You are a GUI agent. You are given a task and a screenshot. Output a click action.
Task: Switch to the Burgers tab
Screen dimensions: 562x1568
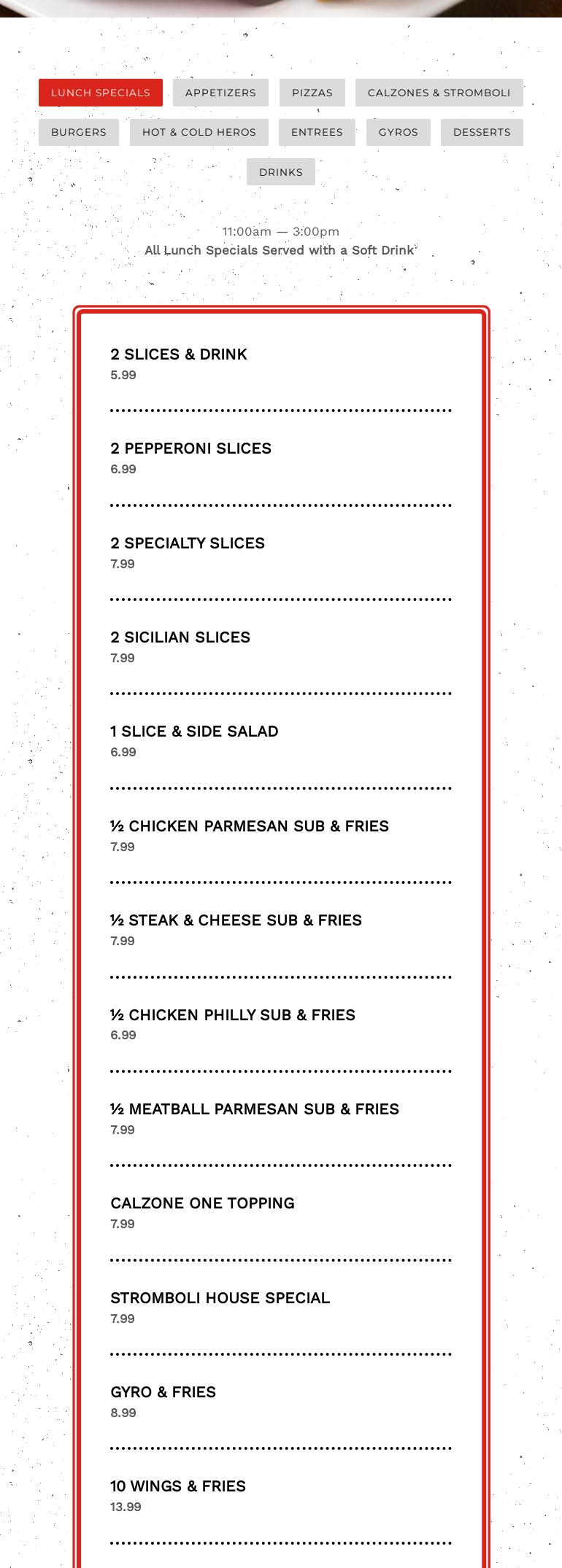pyautogui.click(x=79, y=132)
